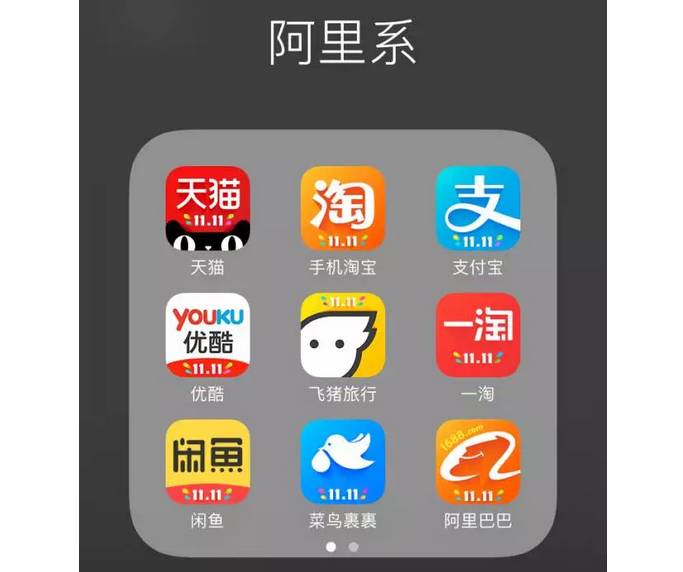Image resolution: width=683 pixels, height=572 pixels.
Task: Launch 手机淘宝
Action: tap(343, 208)
